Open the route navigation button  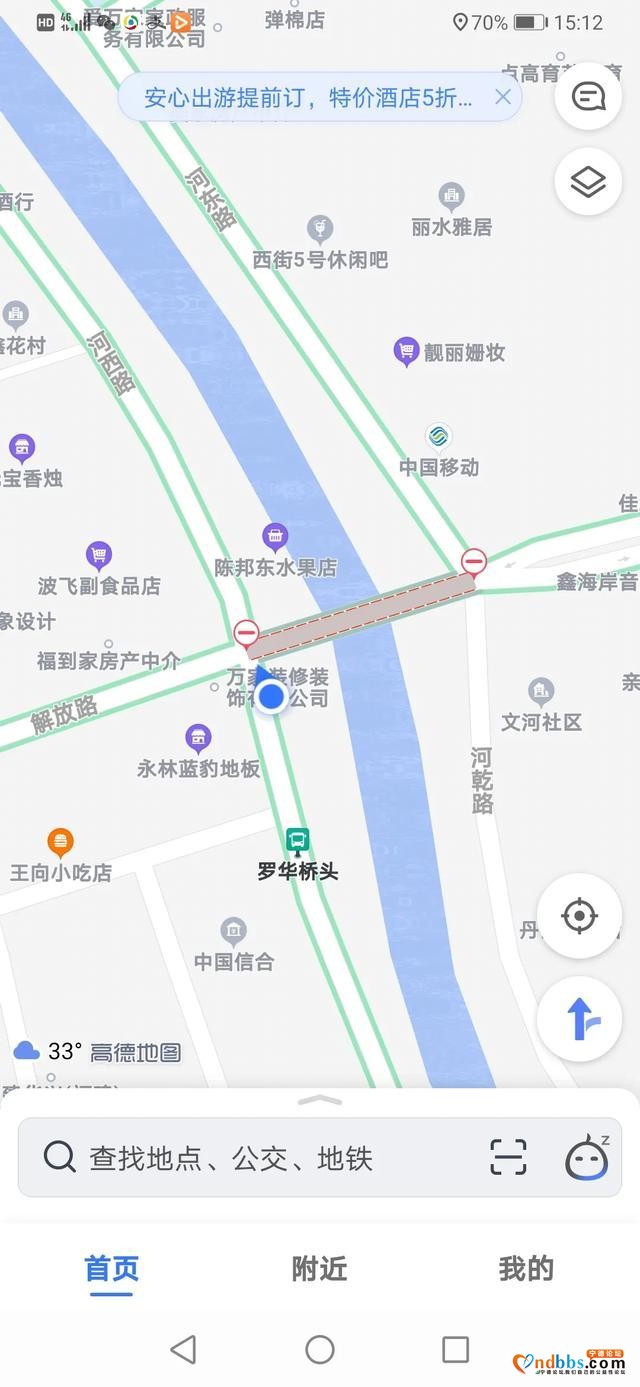click(x=579, y=1020)
